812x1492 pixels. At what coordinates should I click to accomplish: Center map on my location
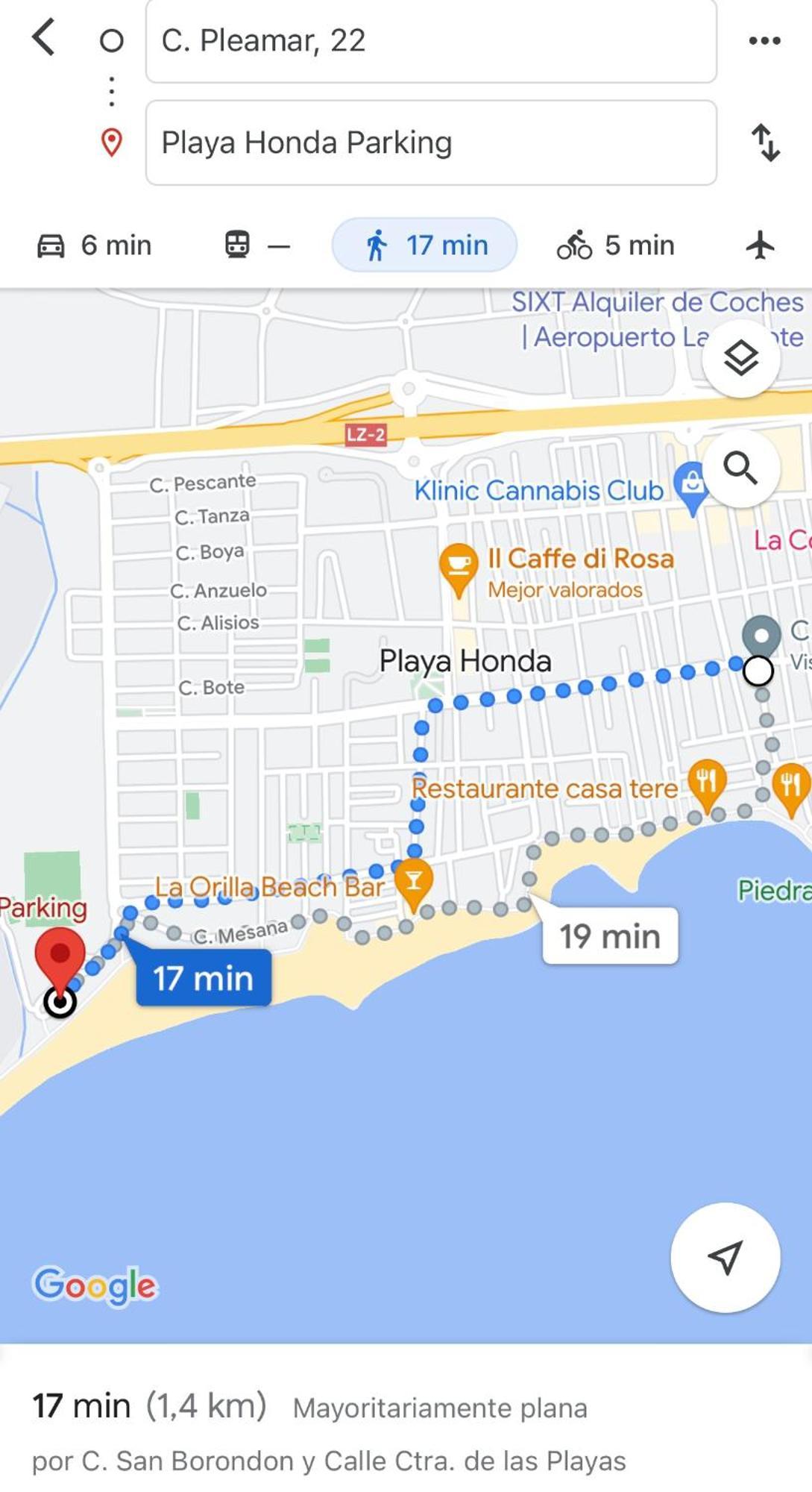[725, 1258]
